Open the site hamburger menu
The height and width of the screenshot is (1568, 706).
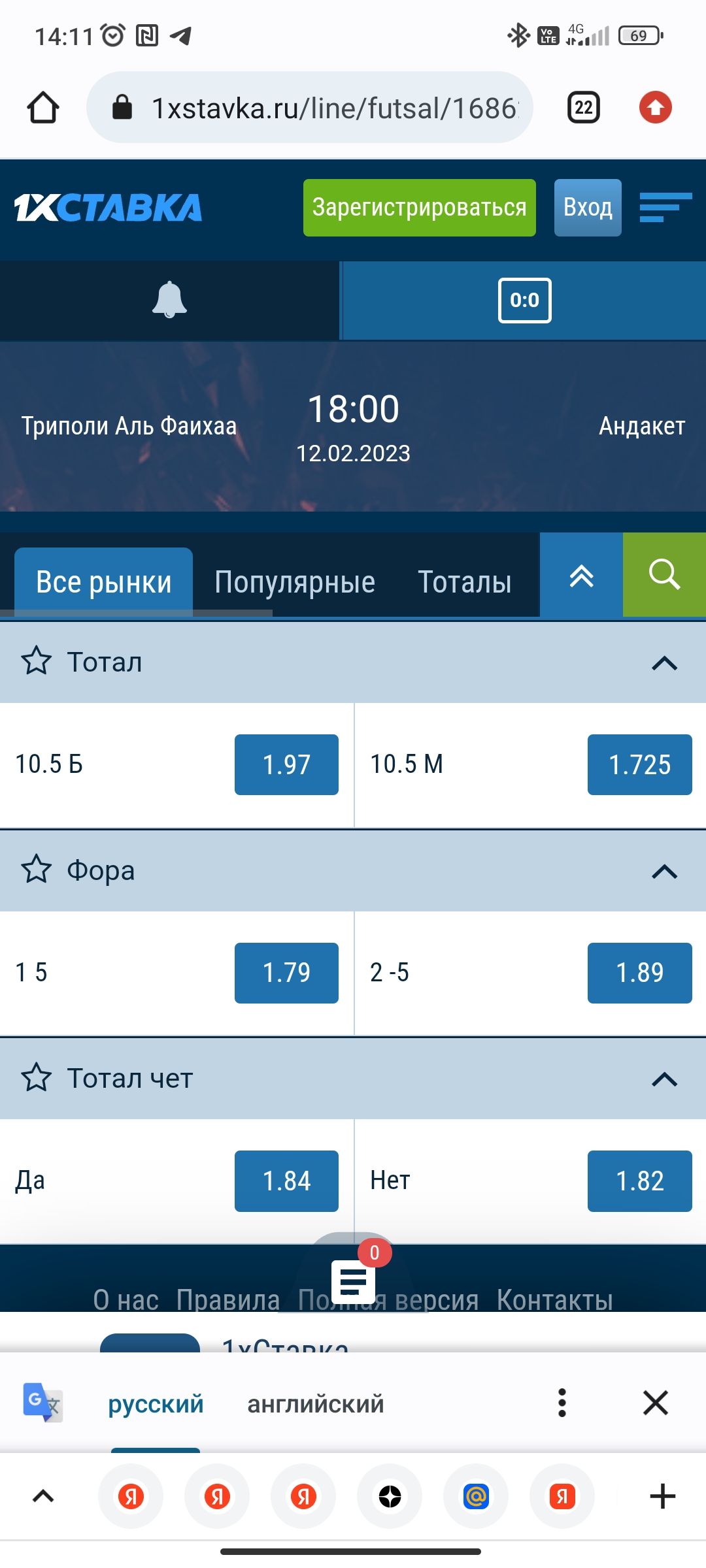pos(665,208)
